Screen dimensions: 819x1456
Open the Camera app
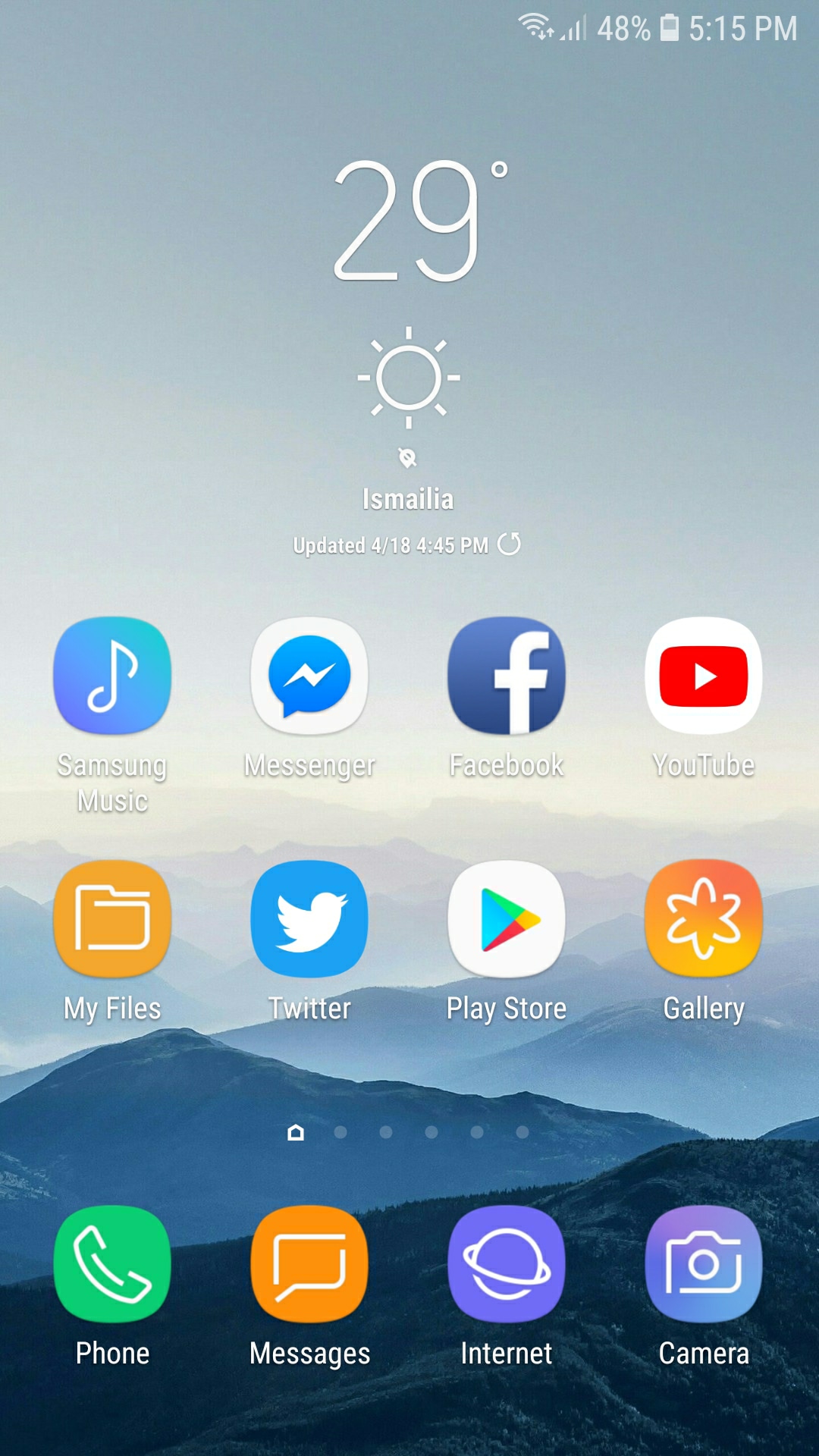pos(703,1263)
